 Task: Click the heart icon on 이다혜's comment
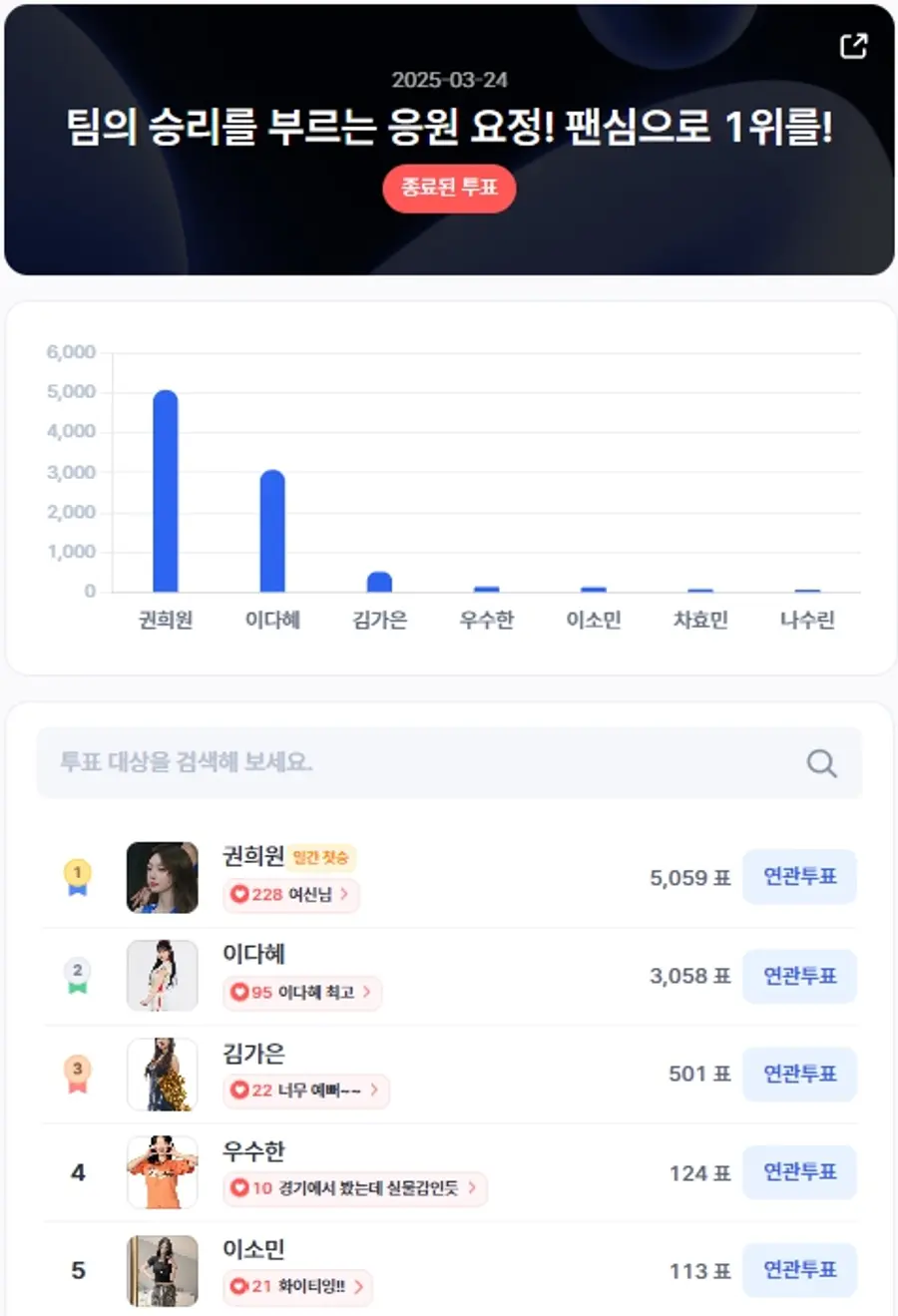pos(238,993)
